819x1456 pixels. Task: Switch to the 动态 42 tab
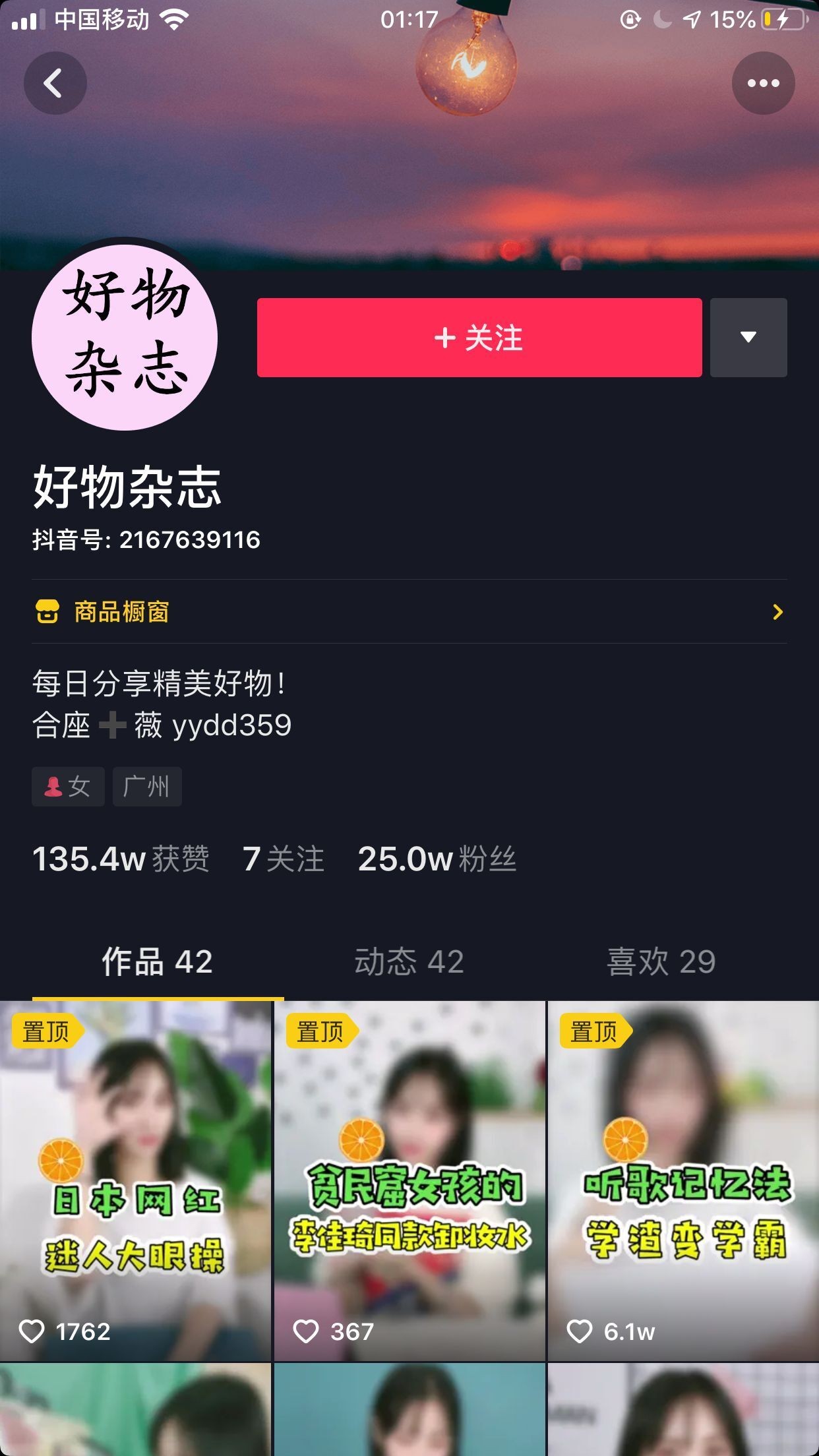[x=409, y=962]
